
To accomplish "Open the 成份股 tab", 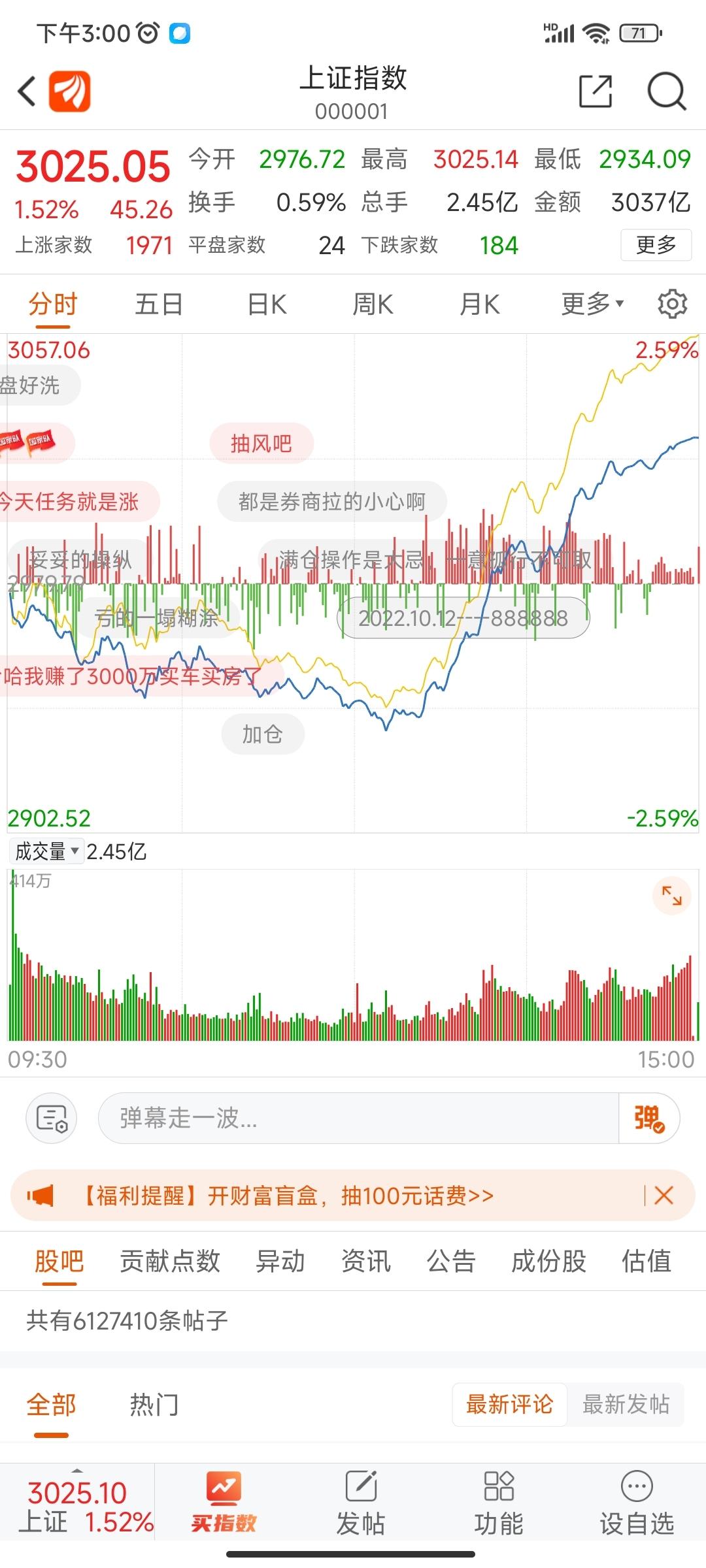I will (x=548, y=1261).
